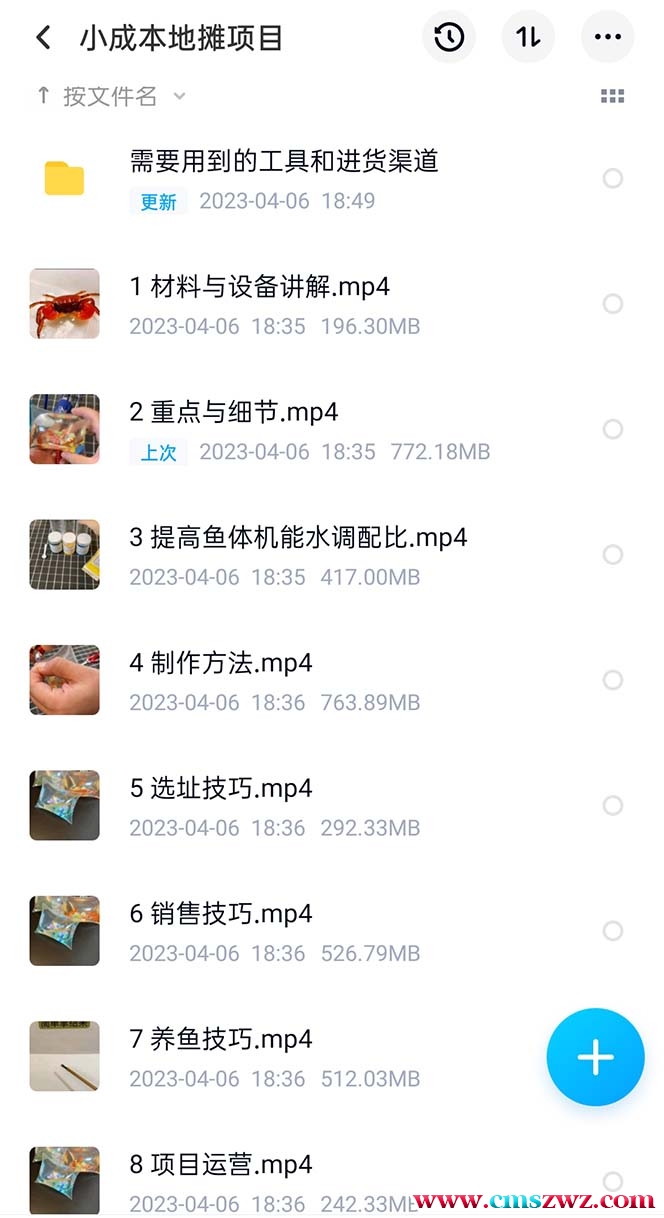Screen dimensions: 664x1218
Task: Change sort order 按文件名
Action: point(110,96)
